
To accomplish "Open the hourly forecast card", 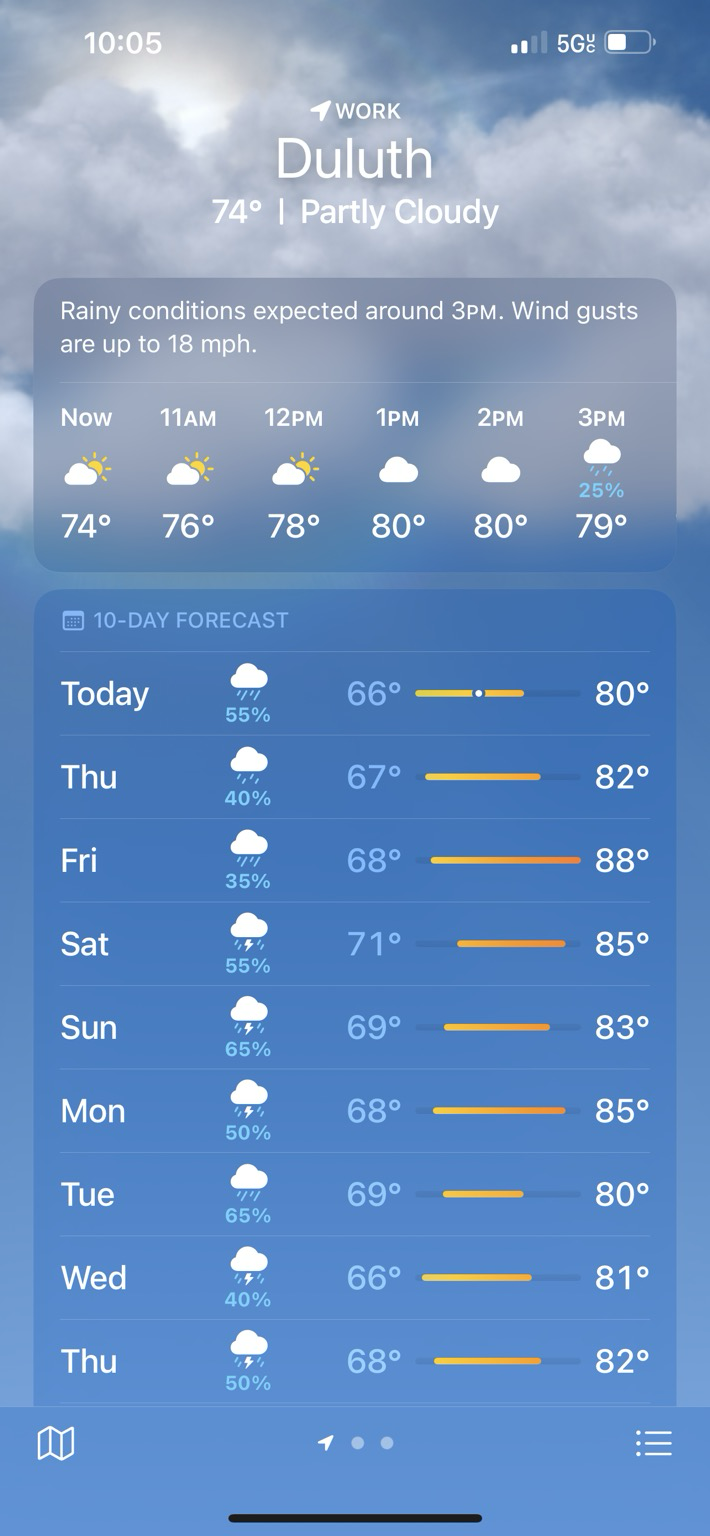I will point(355,425).
